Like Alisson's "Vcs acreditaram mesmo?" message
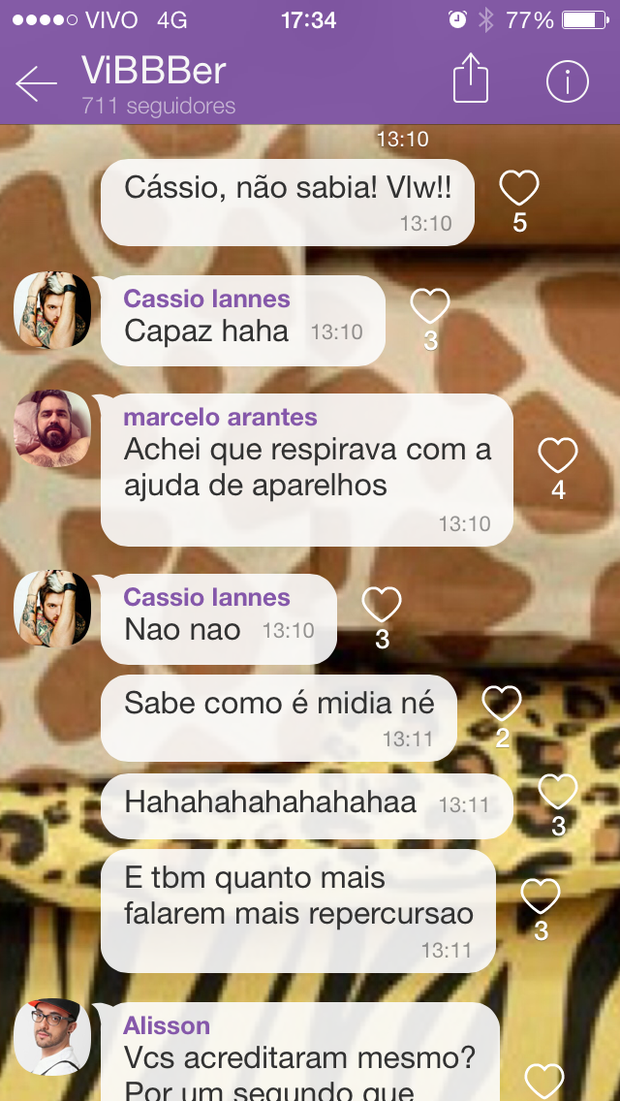The width and height of the screenshot is (620, 1101). [x=544, y=1081]
